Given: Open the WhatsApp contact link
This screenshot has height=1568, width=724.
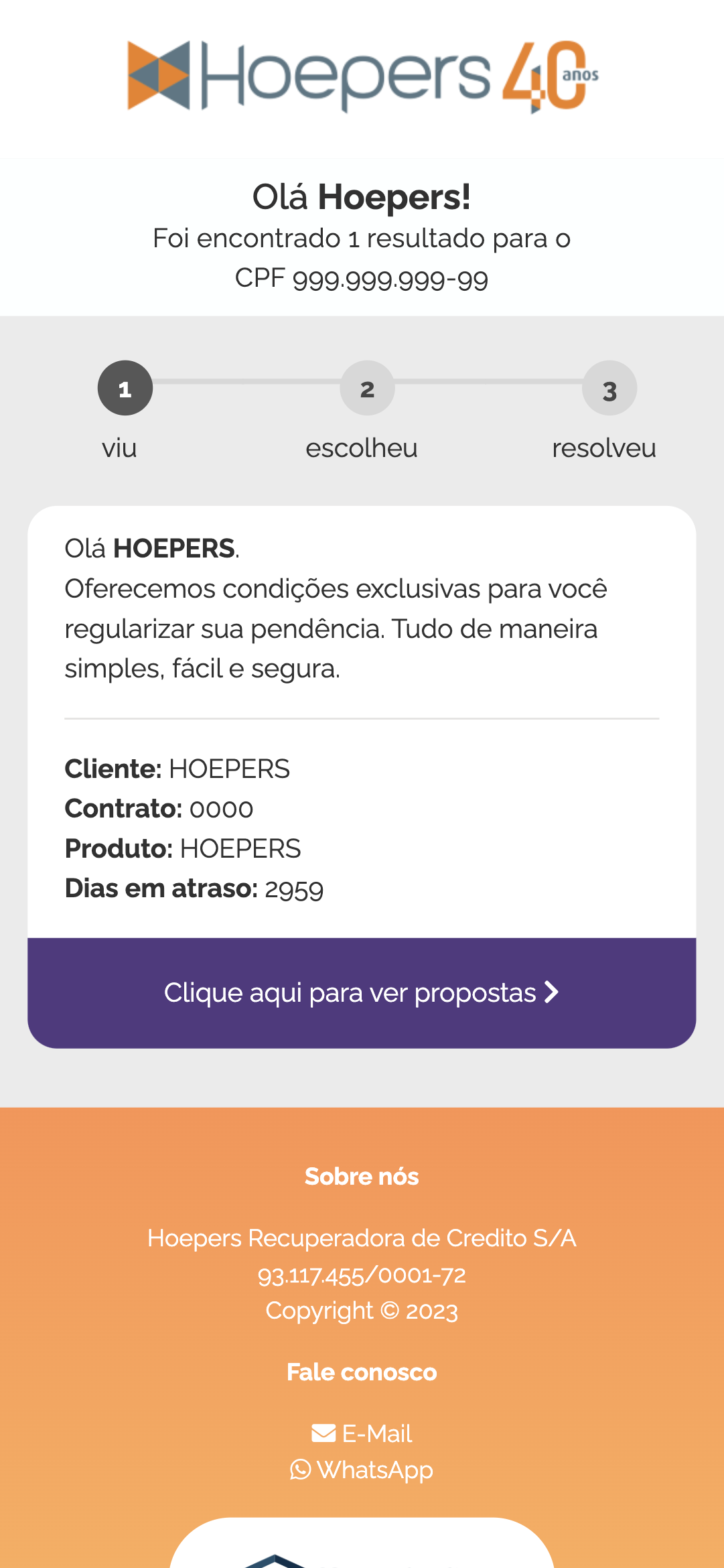Looking at the screenshot, I should pyautogui.click(x=362, y=1469).
